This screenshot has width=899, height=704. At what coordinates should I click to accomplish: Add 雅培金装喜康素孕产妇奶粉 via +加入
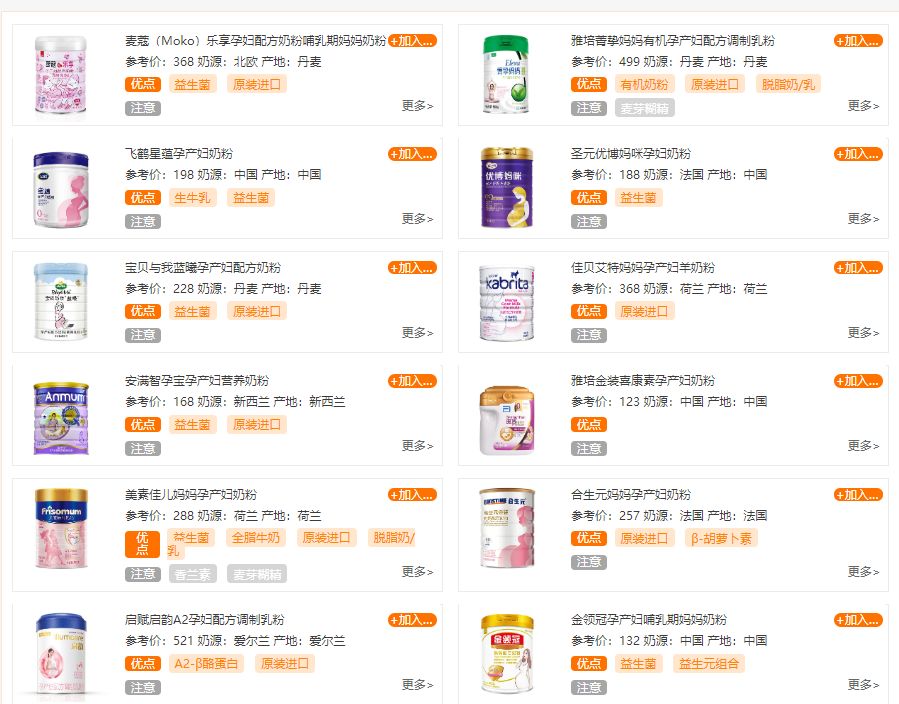pyautogui.click(x=858, y=381)
